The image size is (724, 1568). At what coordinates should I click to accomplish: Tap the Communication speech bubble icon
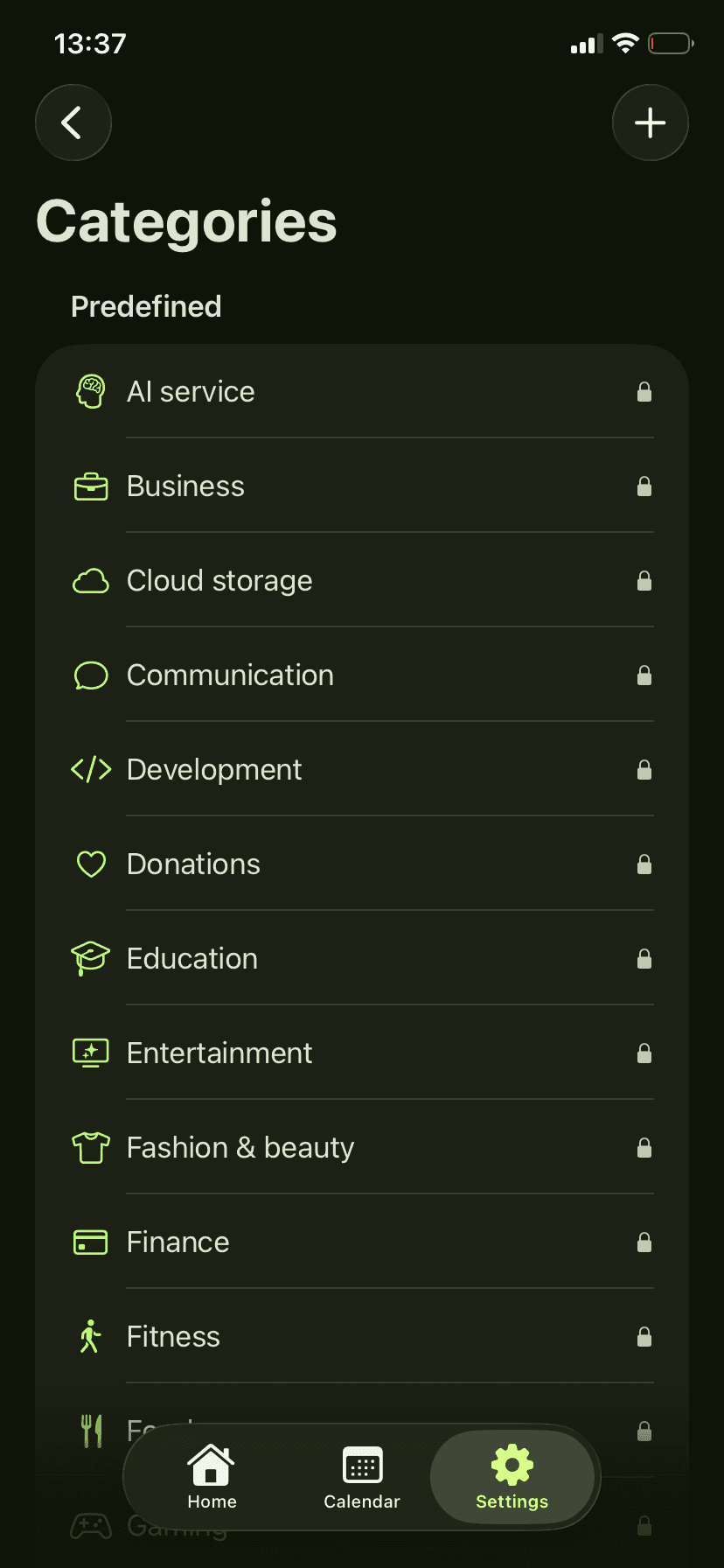[x=90, y=675]
